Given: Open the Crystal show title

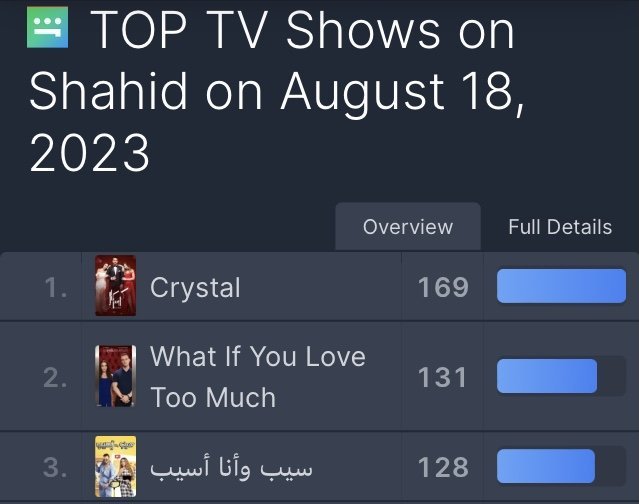Looking at the screenshot, I should coord(195,288).
